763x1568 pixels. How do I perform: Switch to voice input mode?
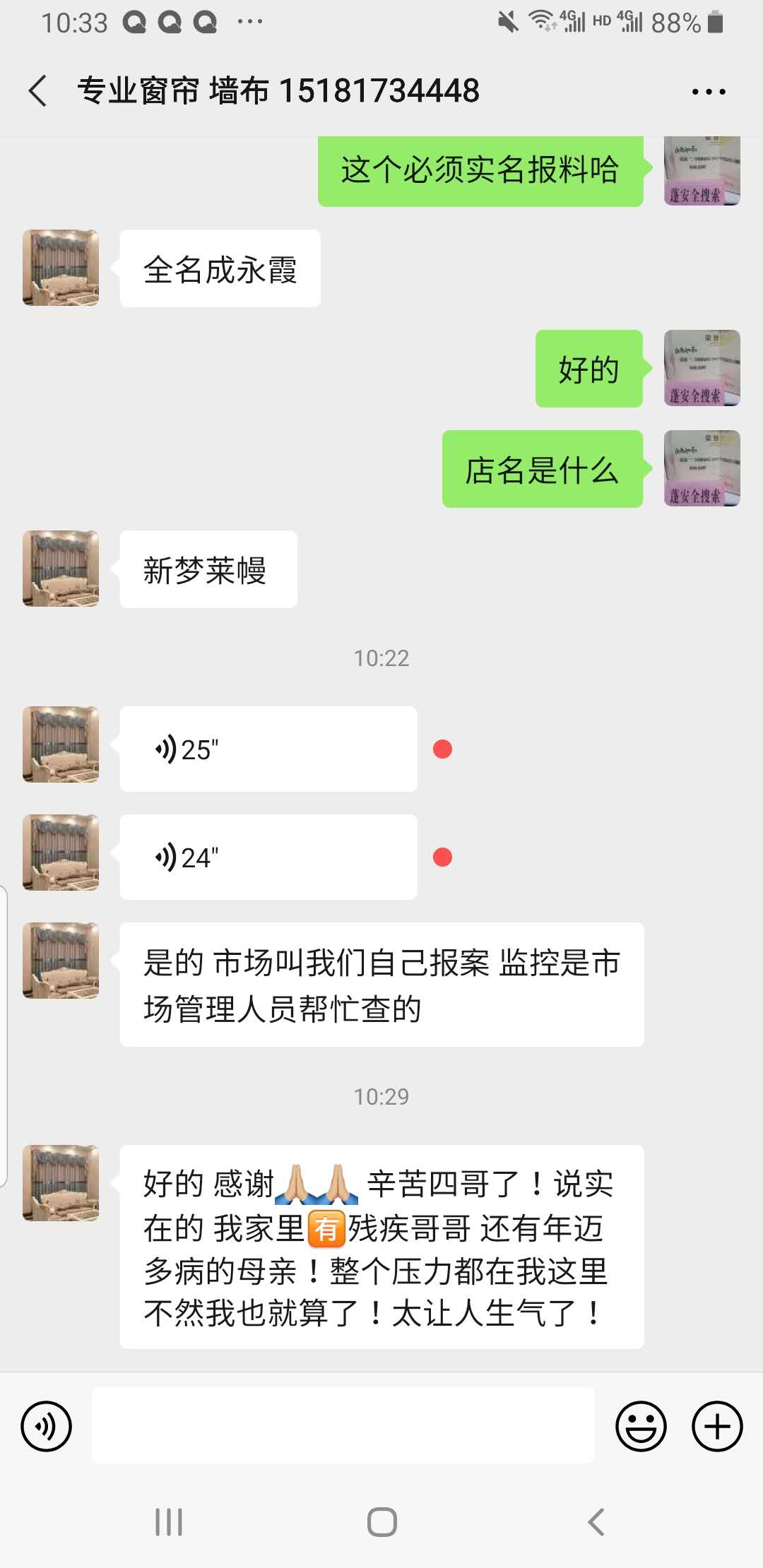(47, 1426)
